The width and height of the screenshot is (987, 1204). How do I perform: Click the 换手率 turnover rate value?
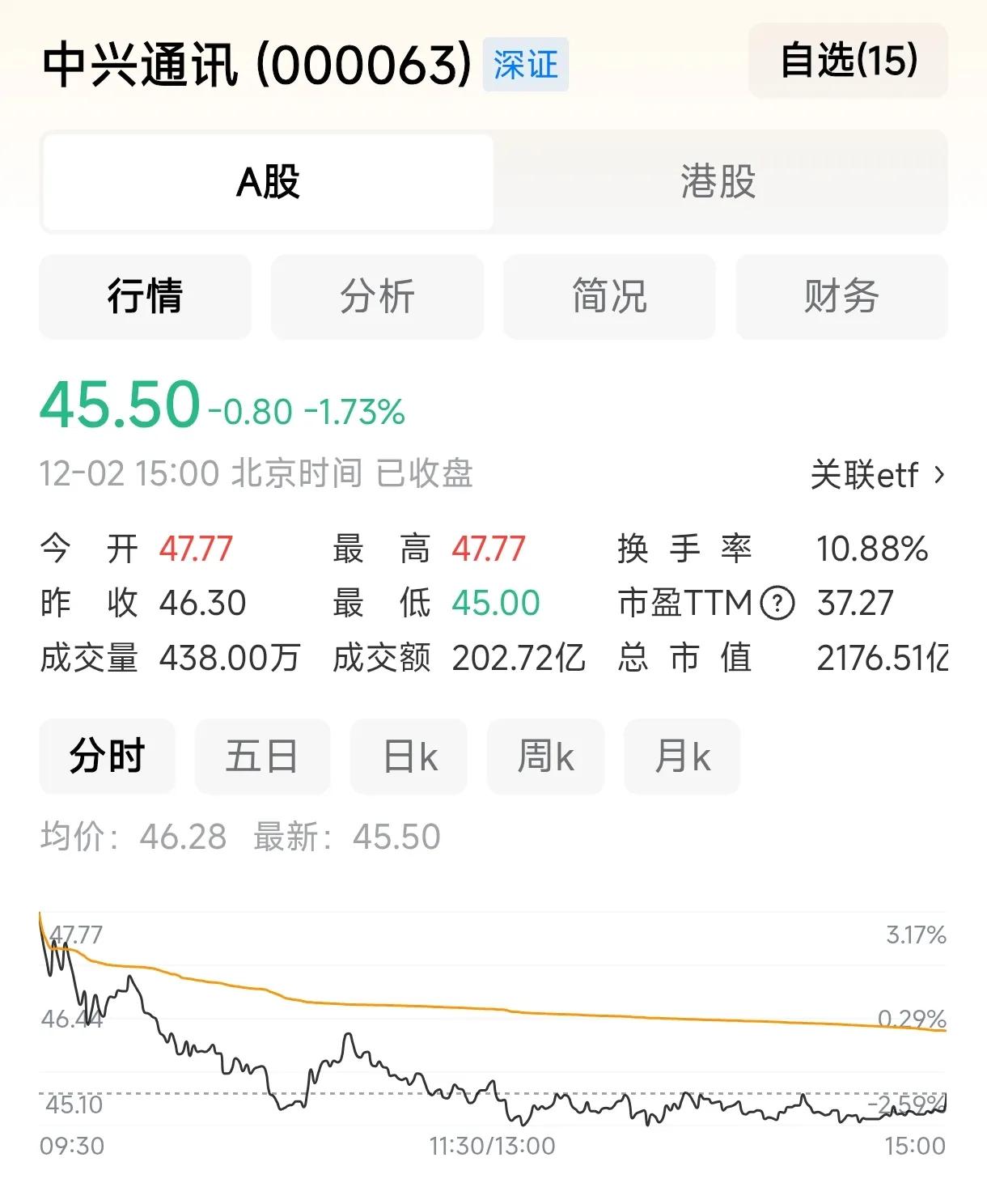872,548
